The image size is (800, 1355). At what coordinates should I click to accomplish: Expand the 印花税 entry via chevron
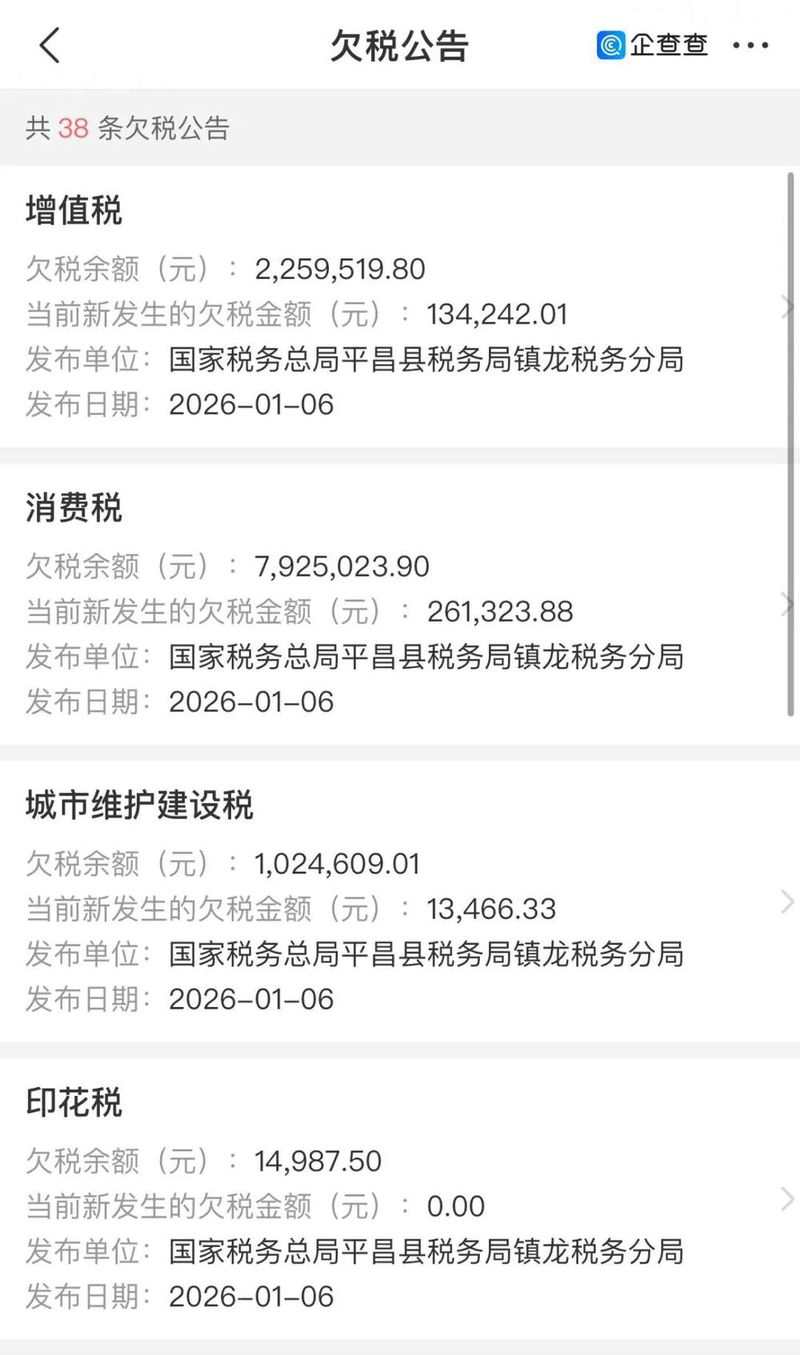click(x=787, y=1199)
